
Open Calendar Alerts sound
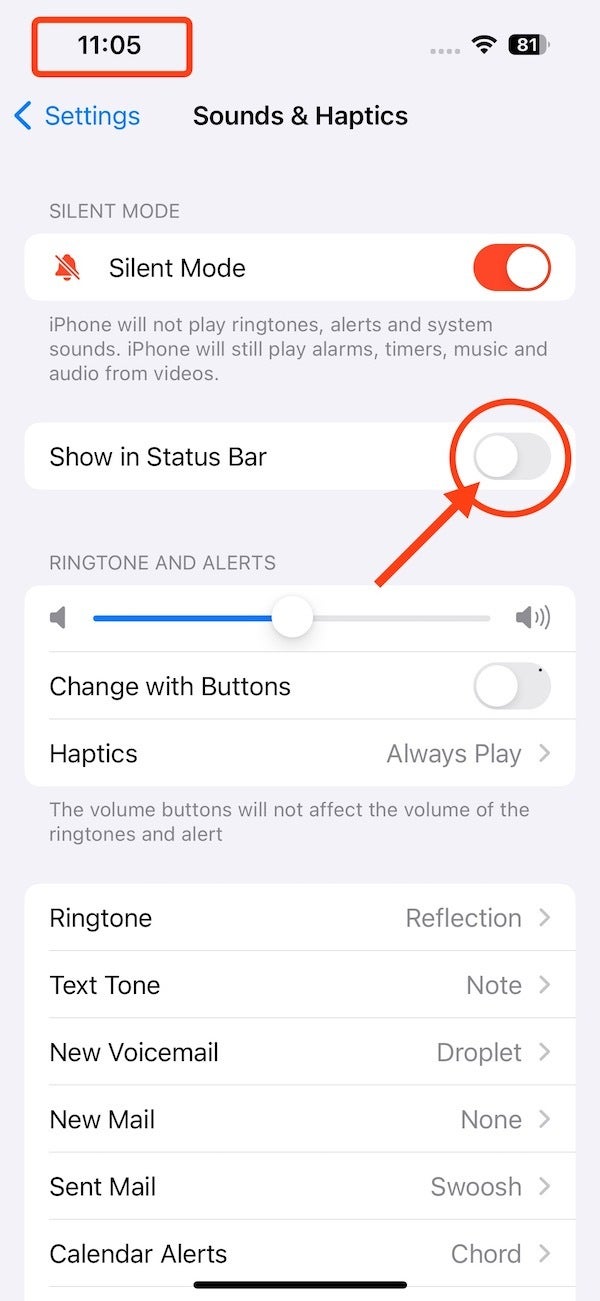click(300, 1253)
